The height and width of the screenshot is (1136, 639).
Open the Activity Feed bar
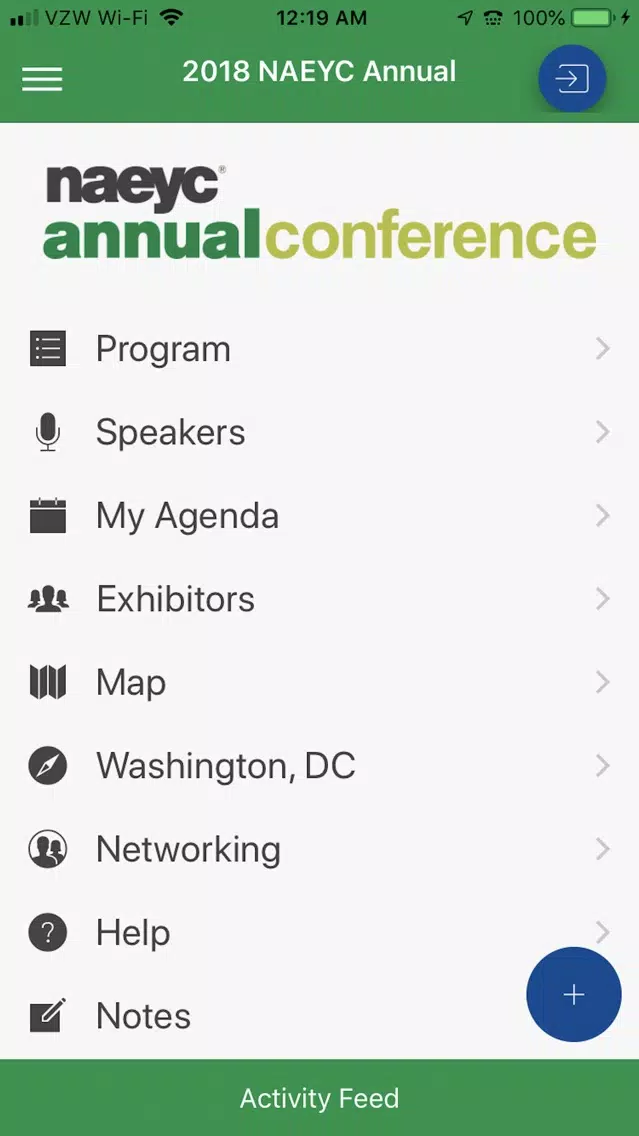tap(320, 1098)
